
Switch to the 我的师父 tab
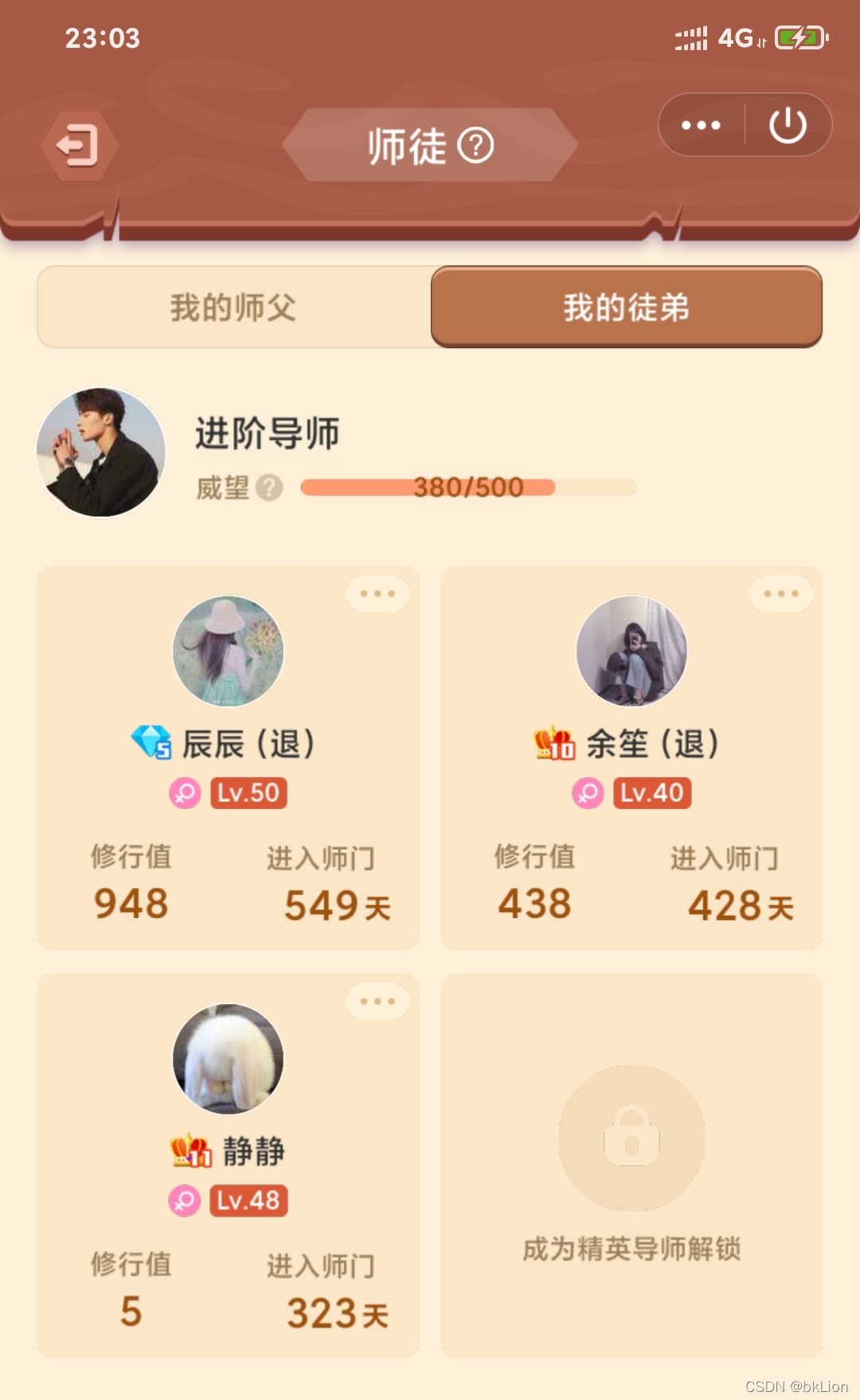click(233, 308)
